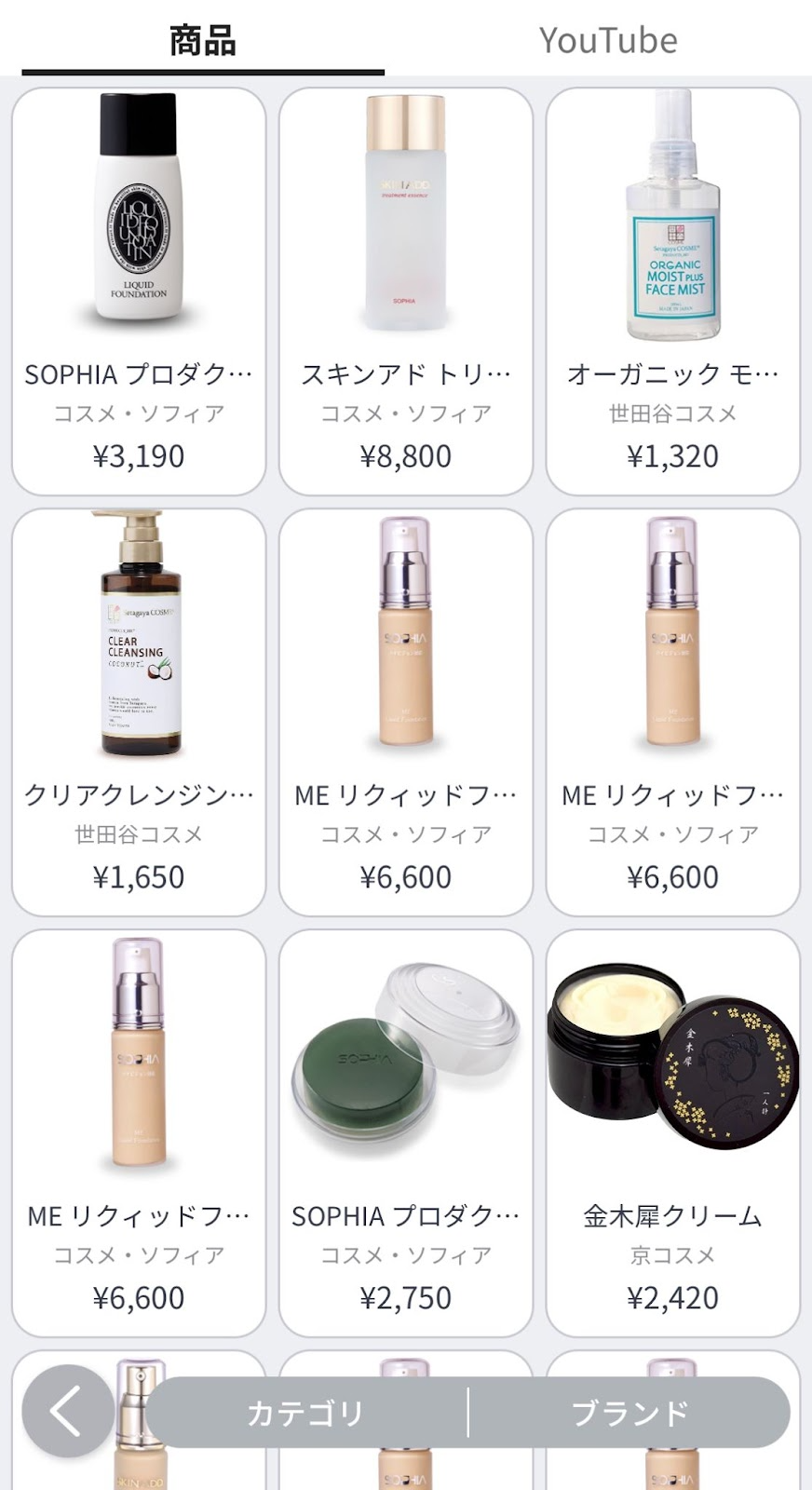
Task: View the スキンアド トリートメント product for ¥8,800
Action: pyautogui.click(x=405, y=291)
